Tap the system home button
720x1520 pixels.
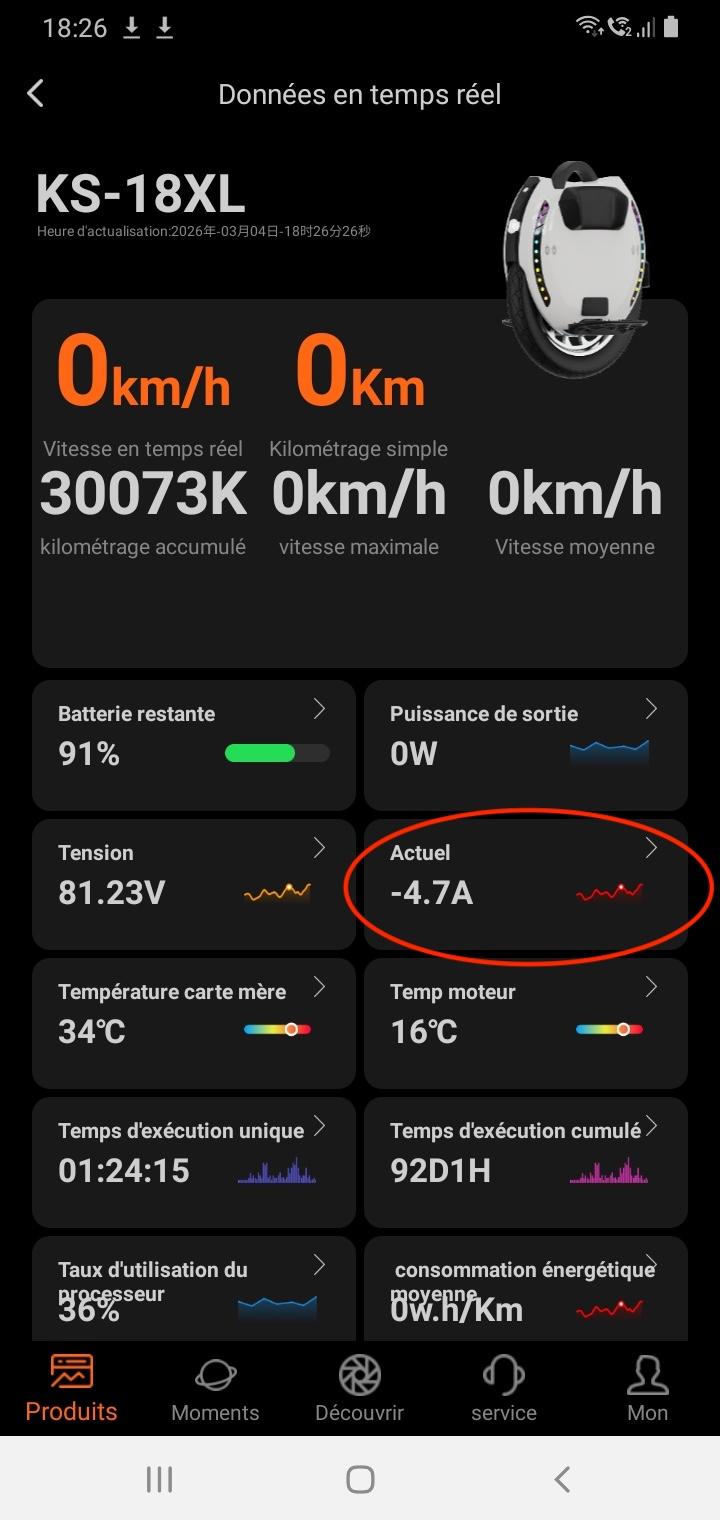360,1479
